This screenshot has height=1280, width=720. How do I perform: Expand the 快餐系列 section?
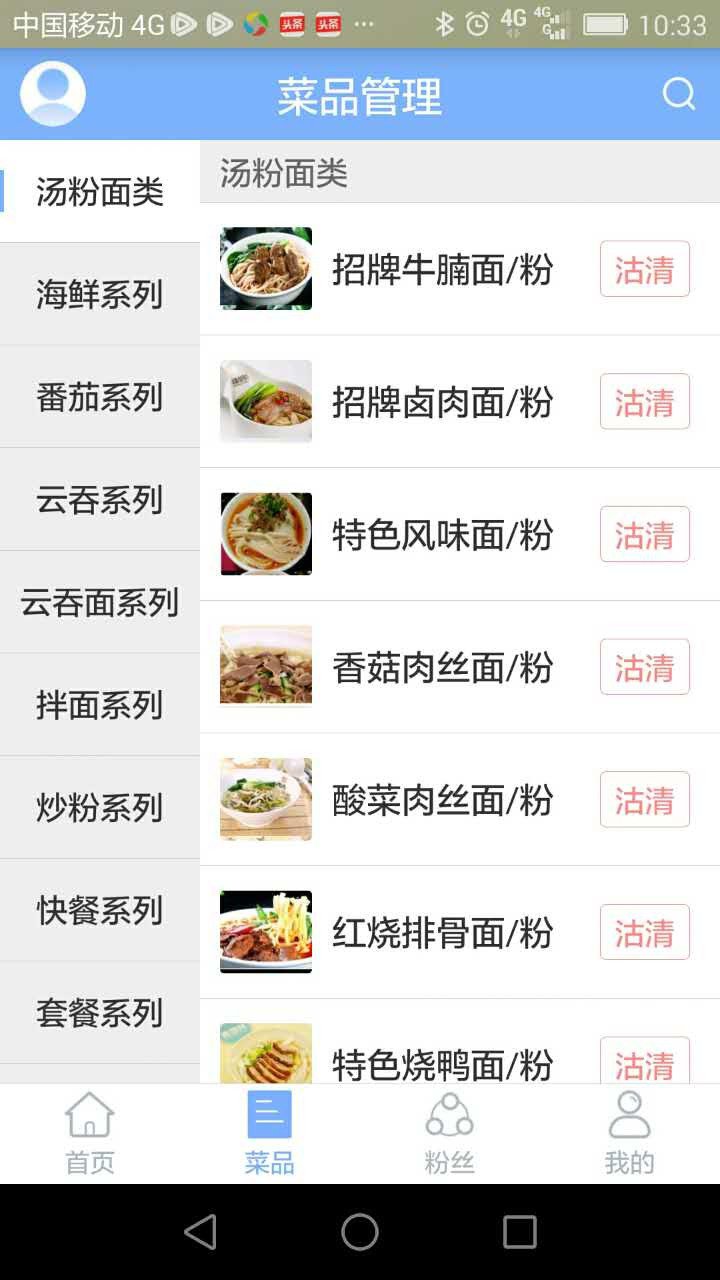(99, 910)
